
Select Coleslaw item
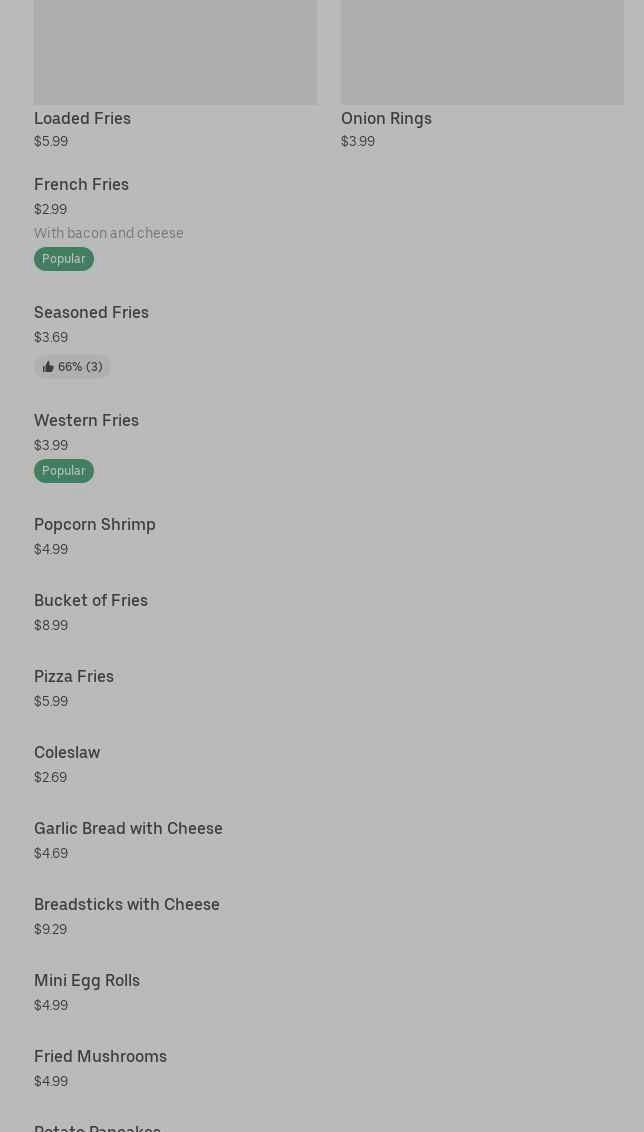click(67, 753)
